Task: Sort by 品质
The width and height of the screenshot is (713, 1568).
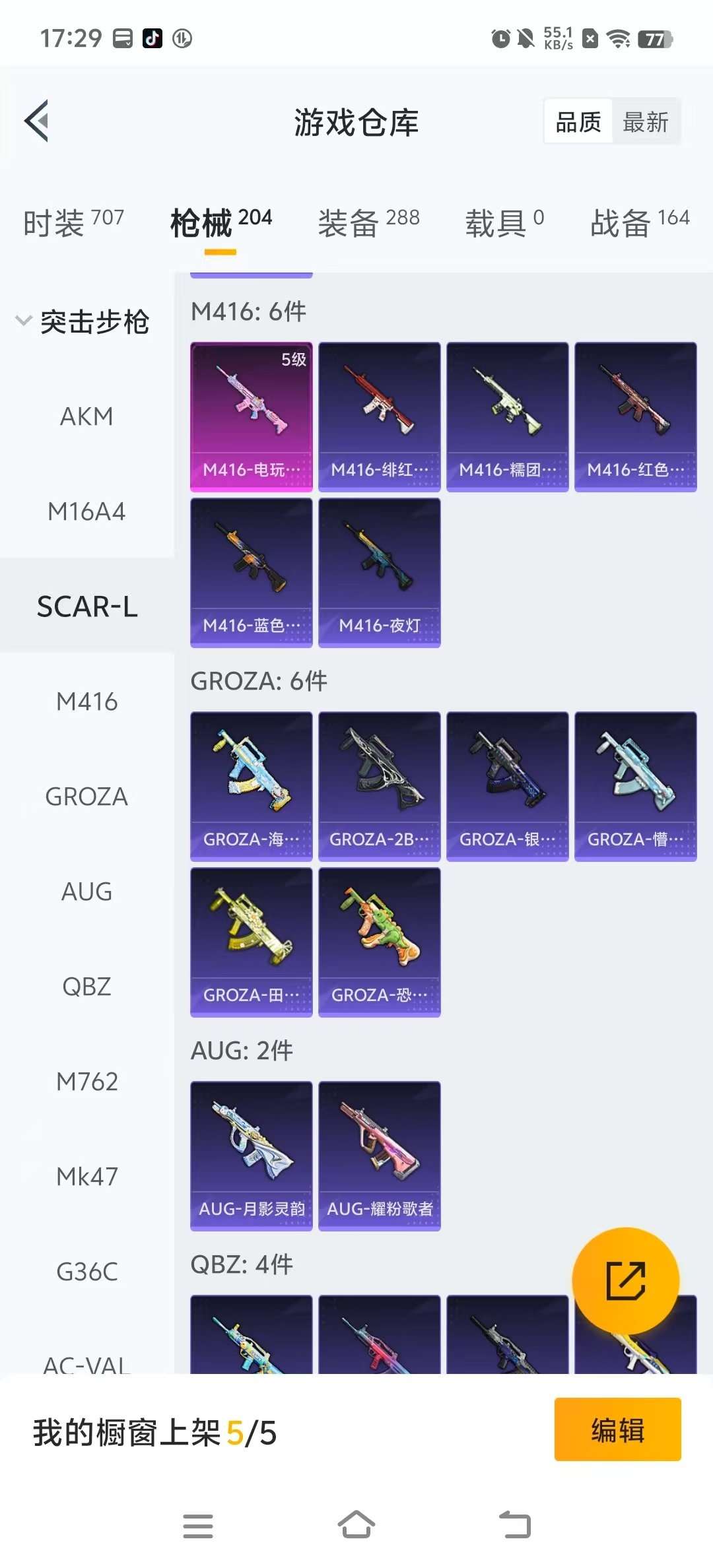Action: 578,122
